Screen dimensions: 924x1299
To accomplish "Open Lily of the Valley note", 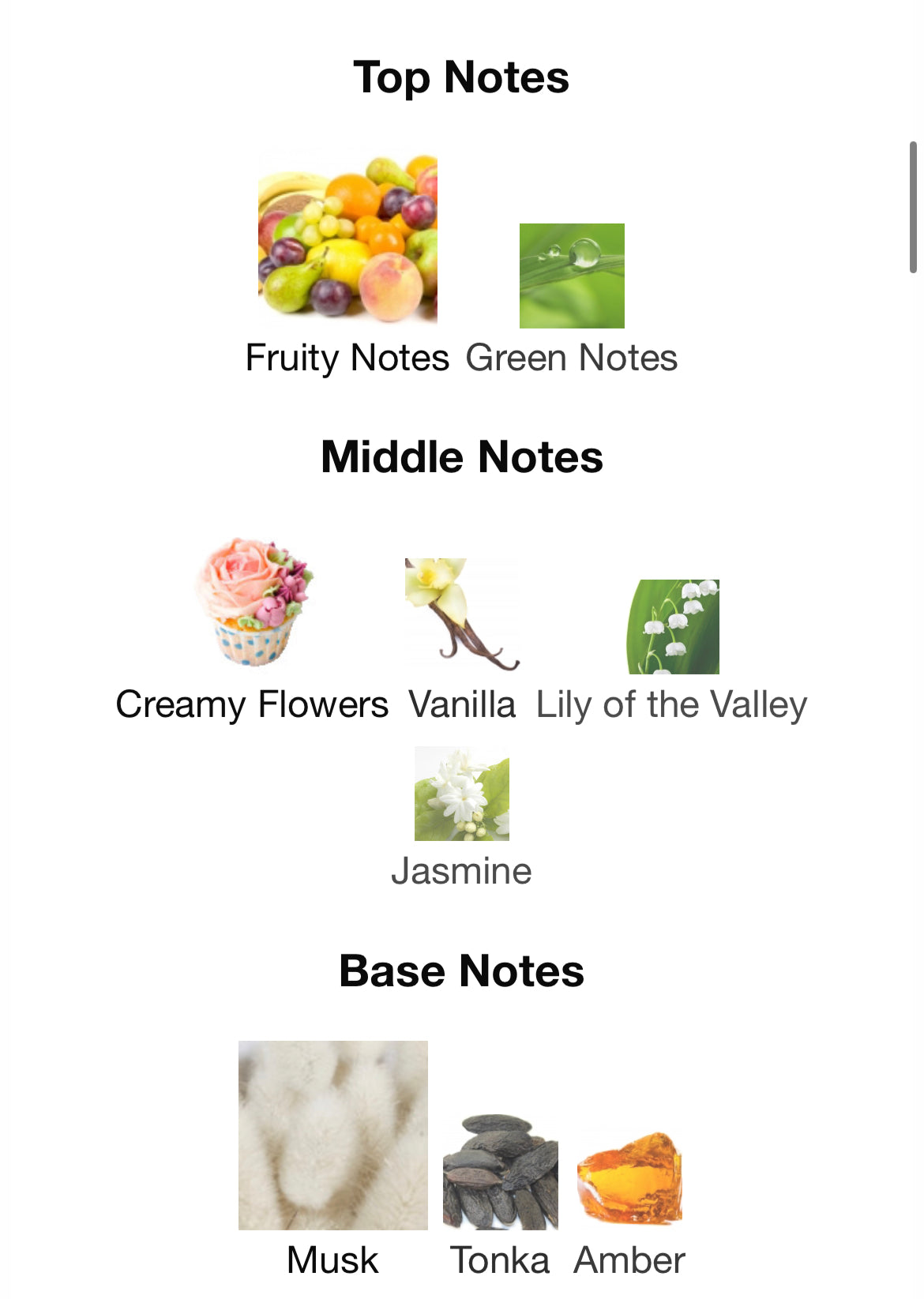I will pos(673,627).
